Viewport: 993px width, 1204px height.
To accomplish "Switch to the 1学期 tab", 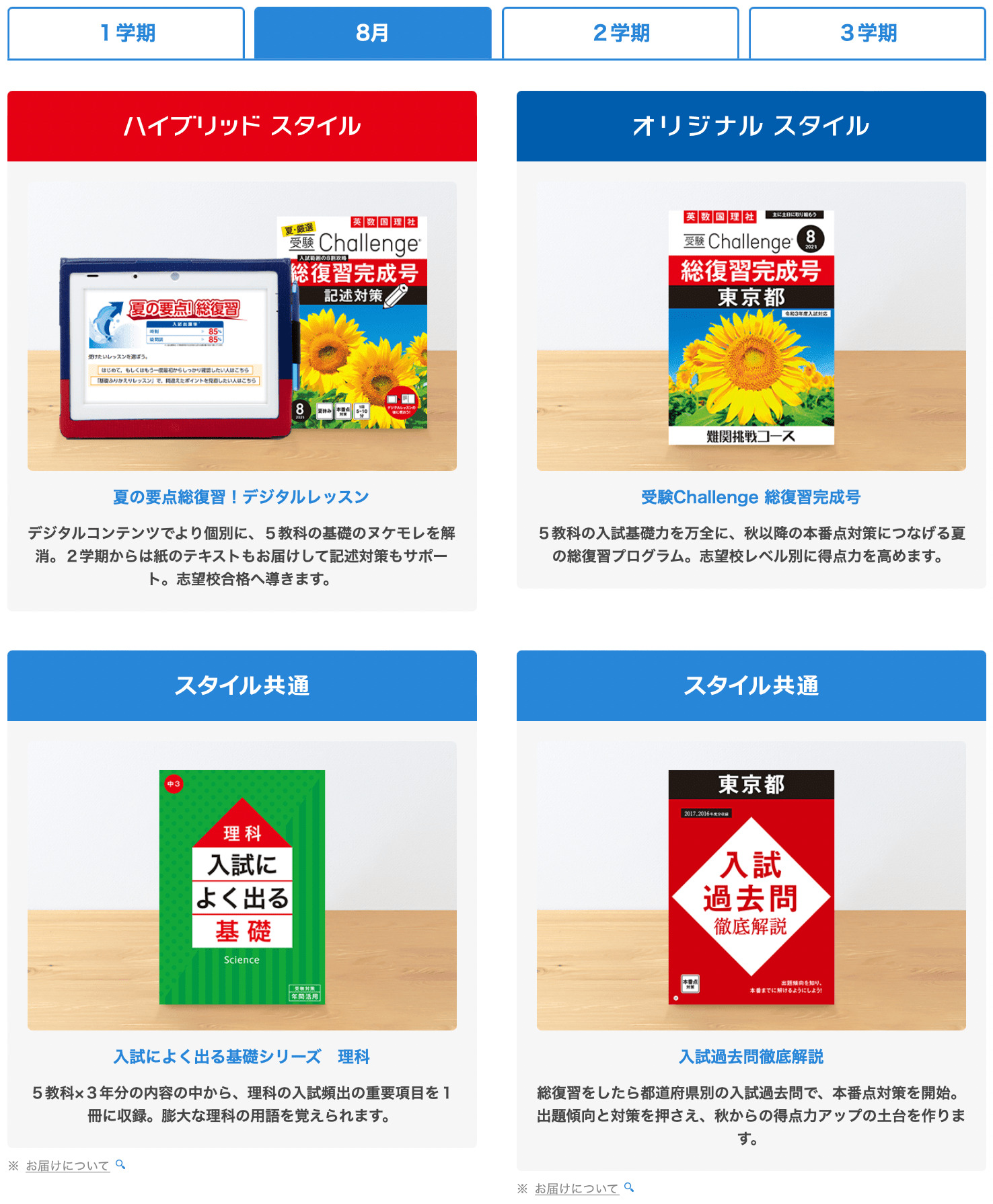I will pyautogui.click(x=126, y=33).
